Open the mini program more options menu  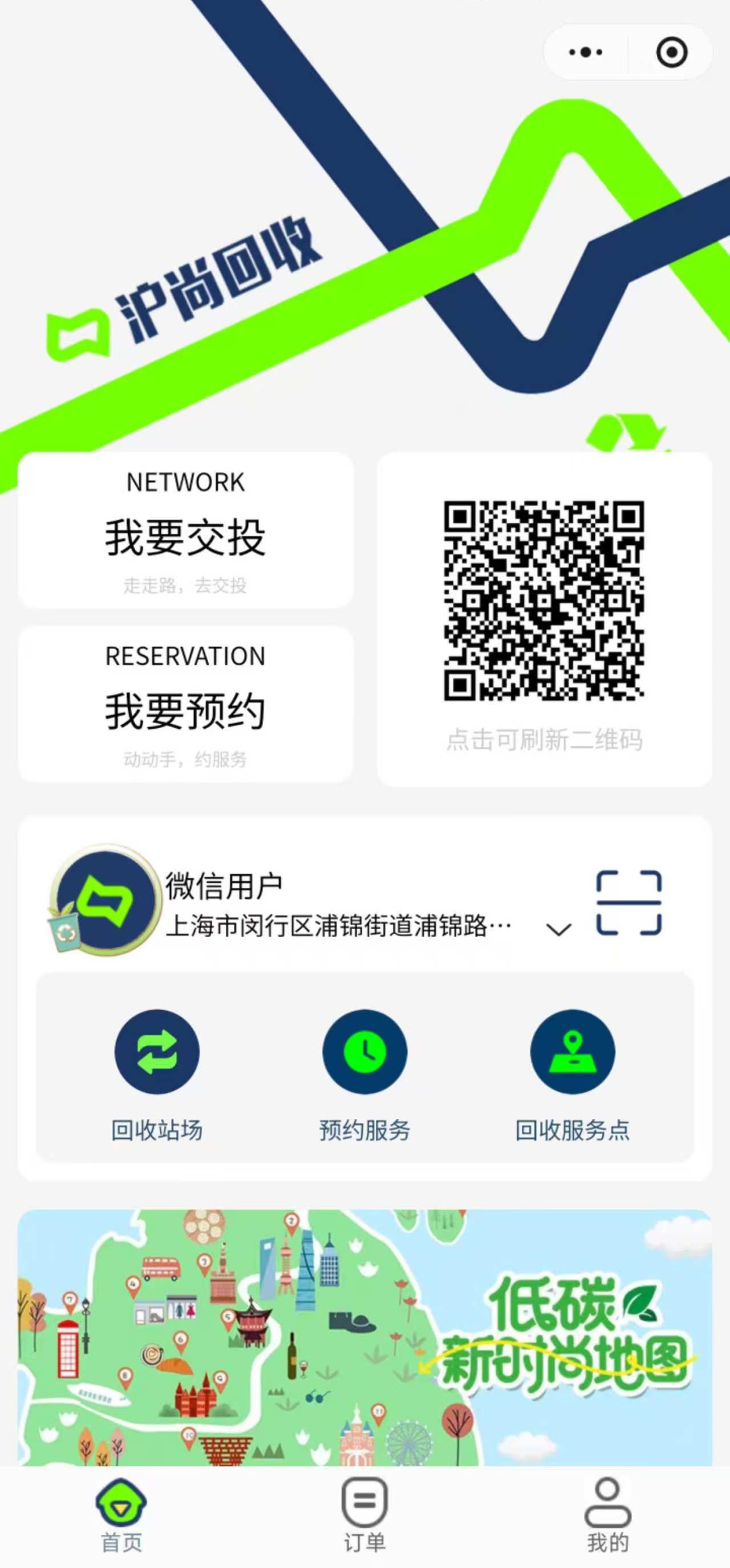click(585, 52)
